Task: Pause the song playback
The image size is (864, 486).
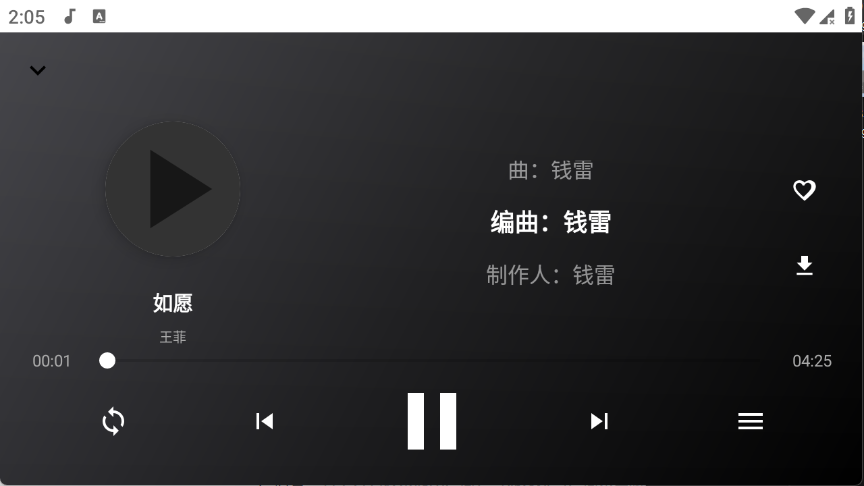Action: 432,421
